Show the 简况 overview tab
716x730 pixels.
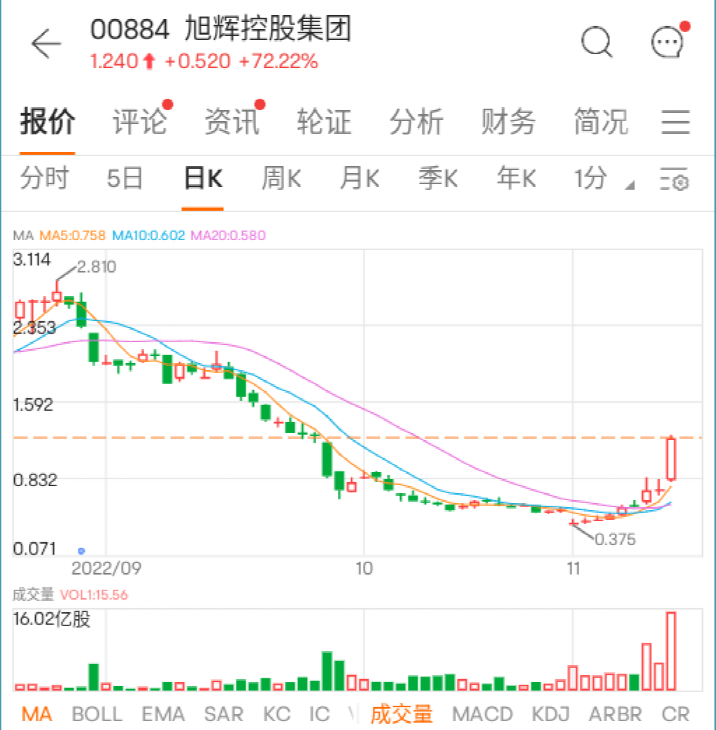600,122
